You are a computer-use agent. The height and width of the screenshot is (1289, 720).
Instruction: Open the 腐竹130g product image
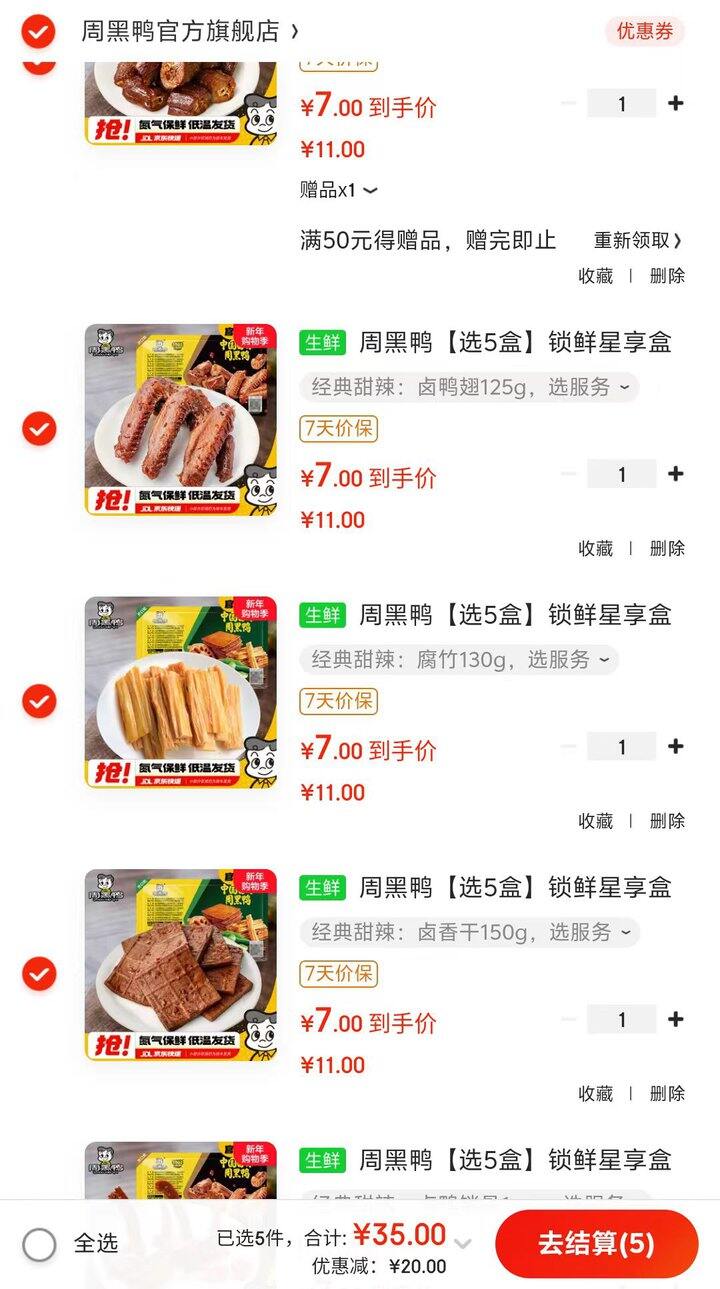pyautogui.click(x=180, y=692)
